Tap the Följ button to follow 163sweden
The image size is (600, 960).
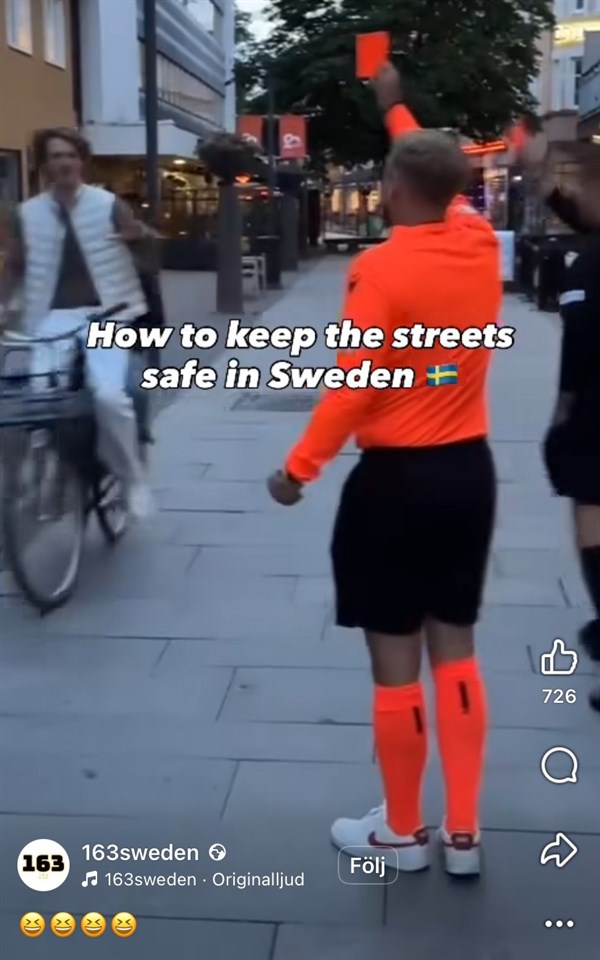pyautogui.click(x=367, y=866)
